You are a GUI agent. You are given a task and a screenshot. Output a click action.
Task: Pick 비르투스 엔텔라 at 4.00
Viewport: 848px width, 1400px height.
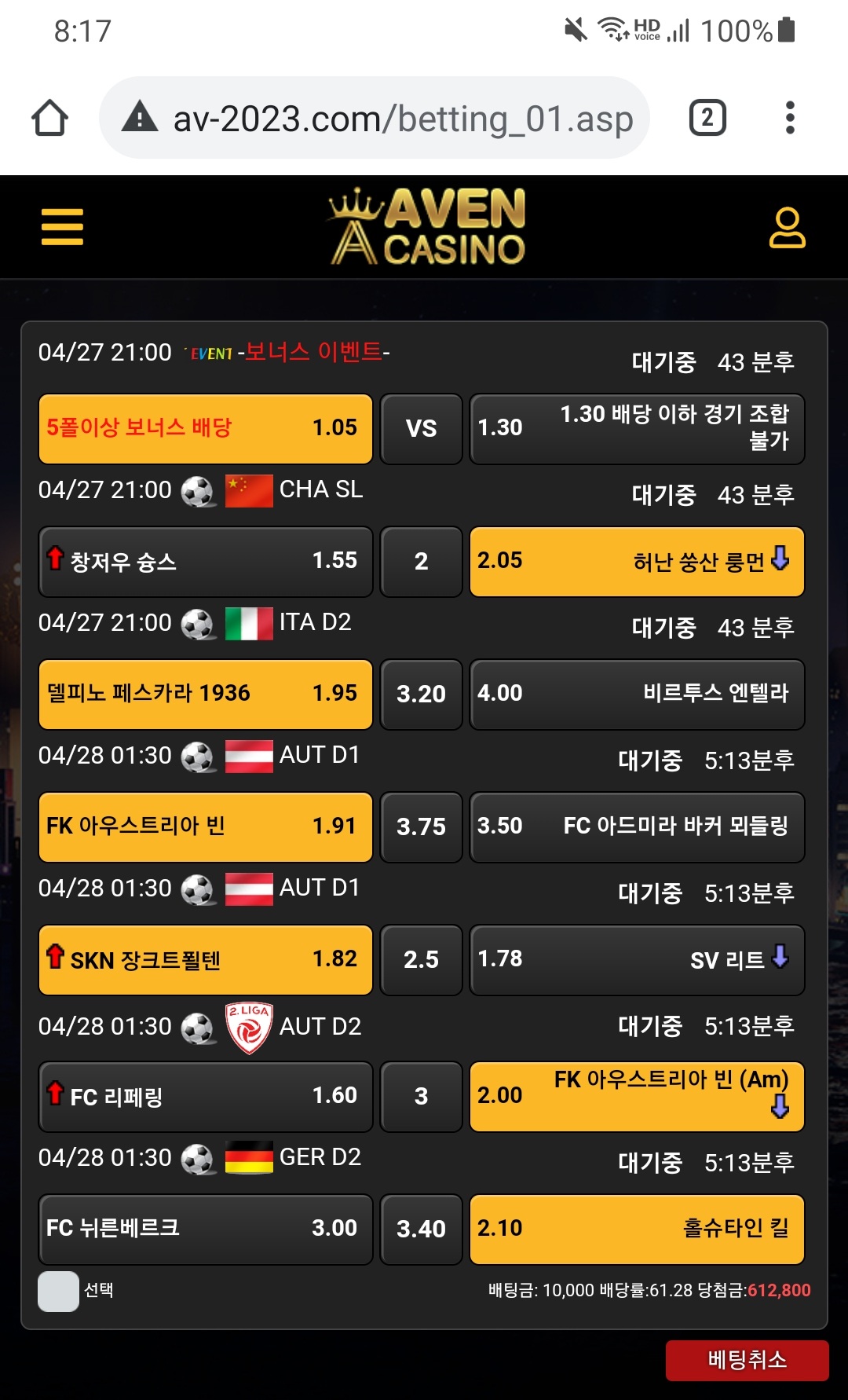click(x=637, y=695)
